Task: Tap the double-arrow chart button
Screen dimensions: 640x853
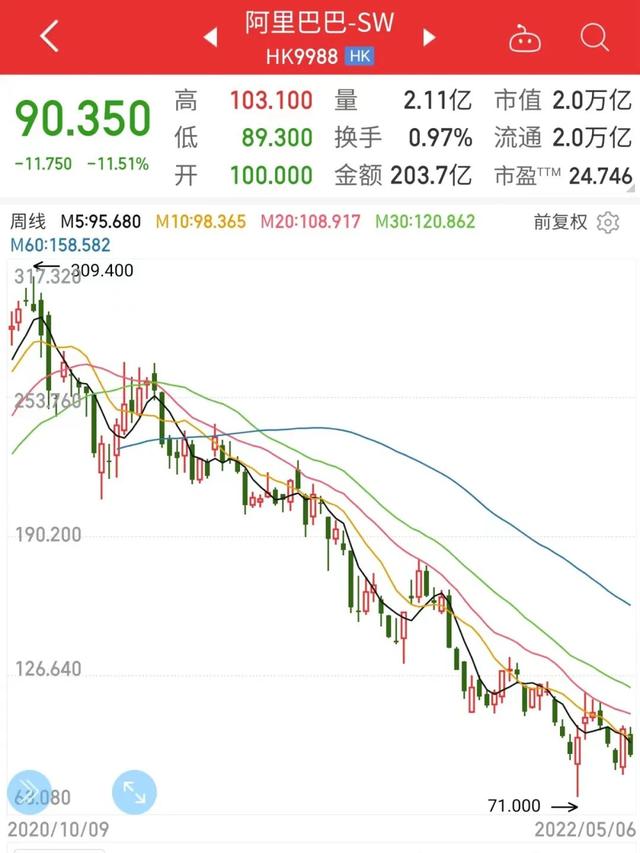Action: click(x=27, y=792)
